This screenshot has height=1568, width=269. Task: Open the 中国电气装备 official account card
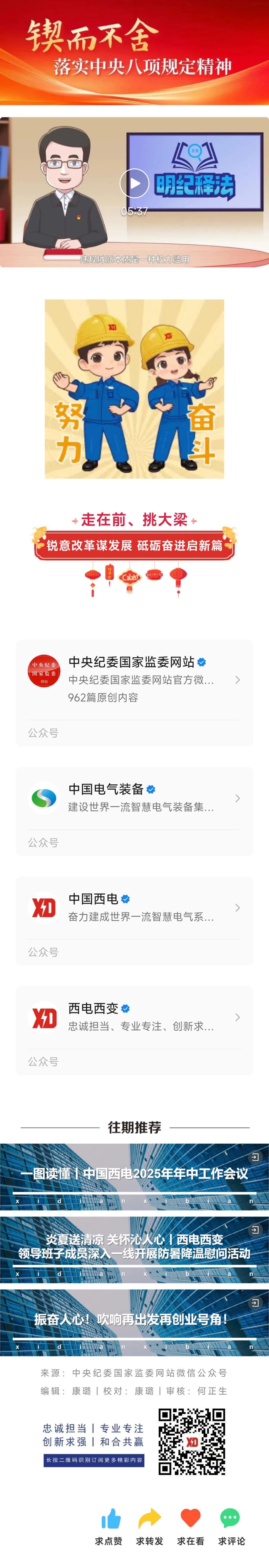pos(134,798)
